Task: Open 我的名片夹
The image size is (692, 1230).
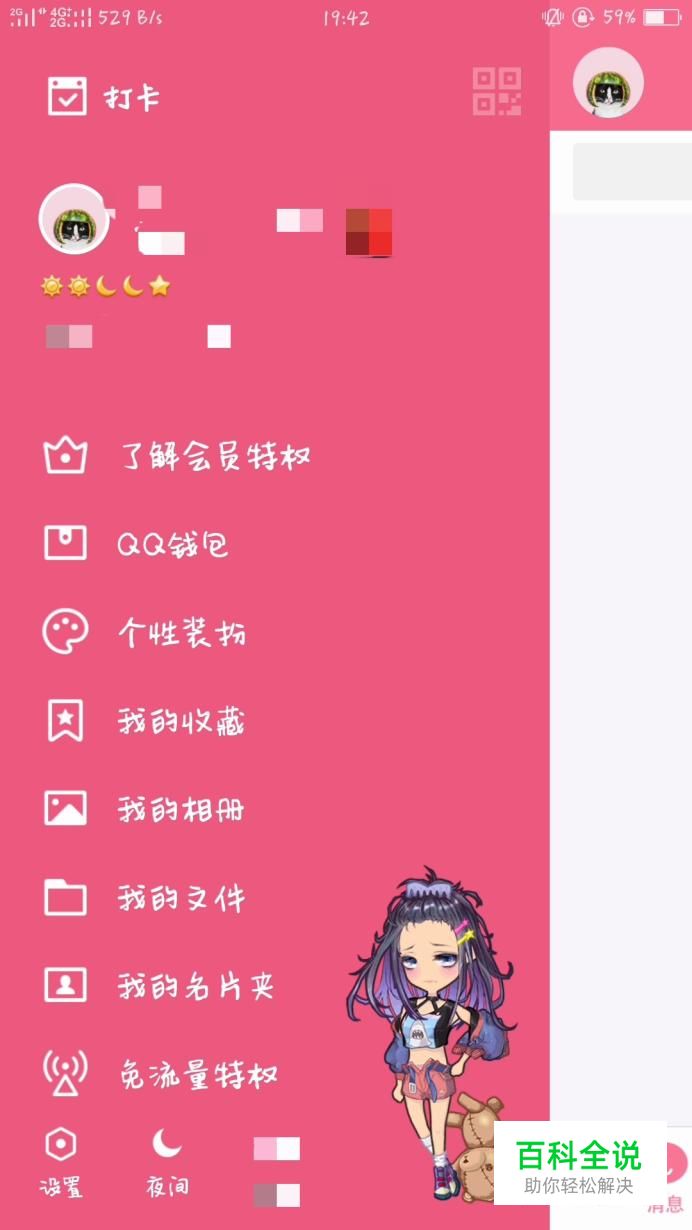Action: [195, 986]
